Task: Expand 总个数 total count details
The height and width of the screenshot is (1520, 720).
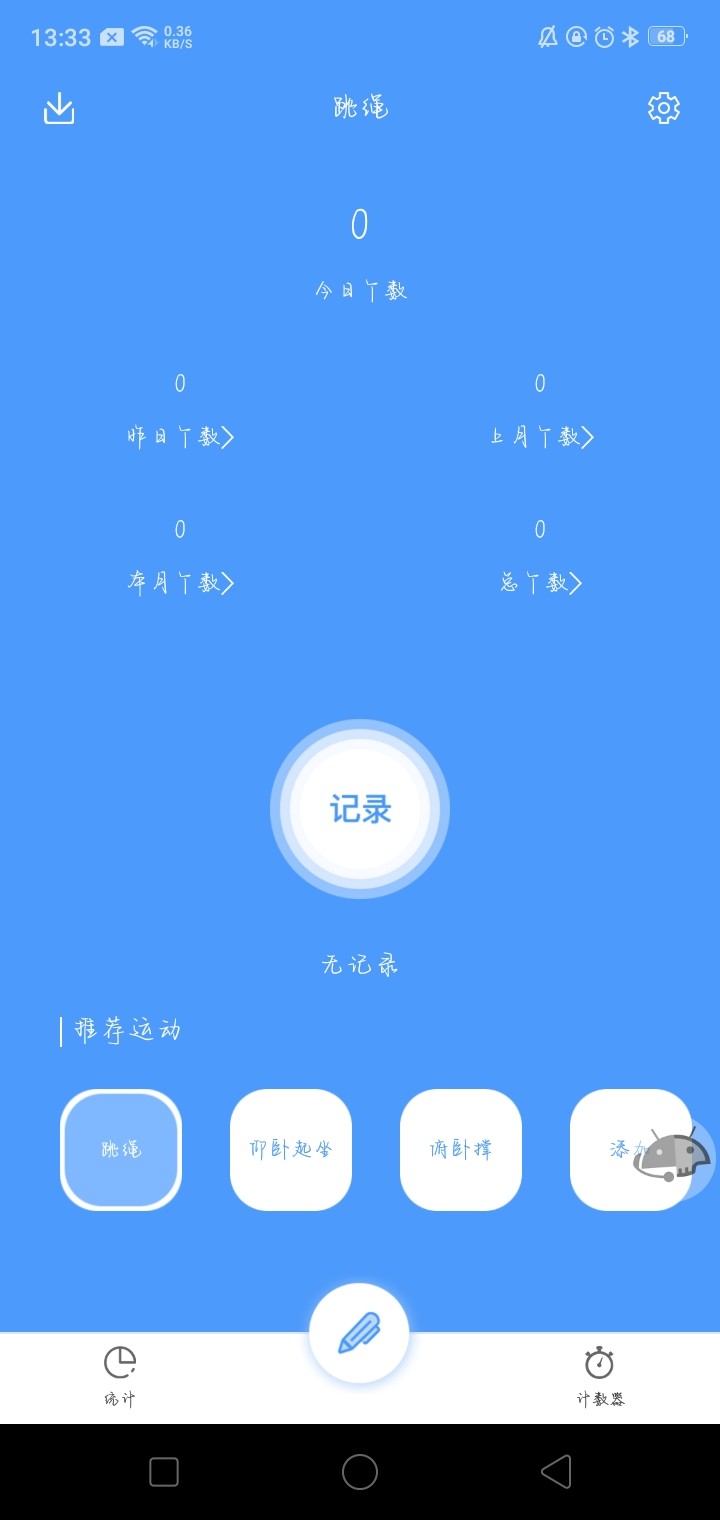Action: pos(540,582)
